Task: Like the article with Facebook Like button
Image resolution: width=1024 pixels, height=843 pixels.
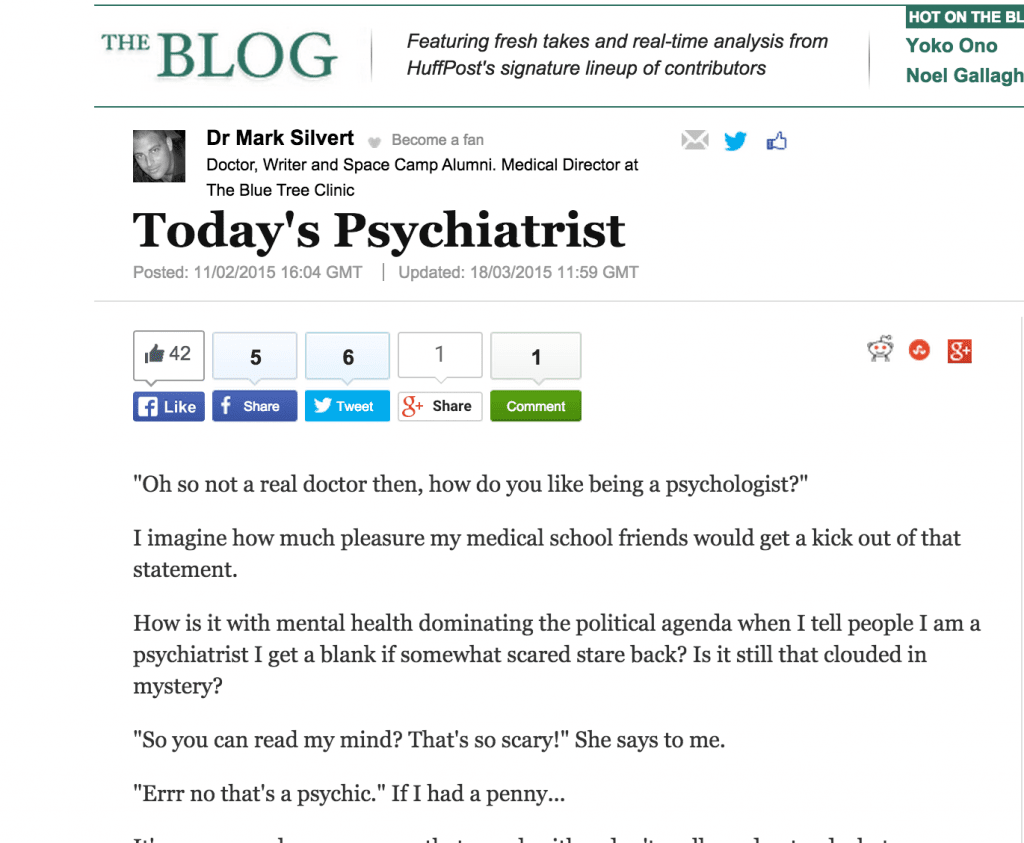Action: (168, 406)
